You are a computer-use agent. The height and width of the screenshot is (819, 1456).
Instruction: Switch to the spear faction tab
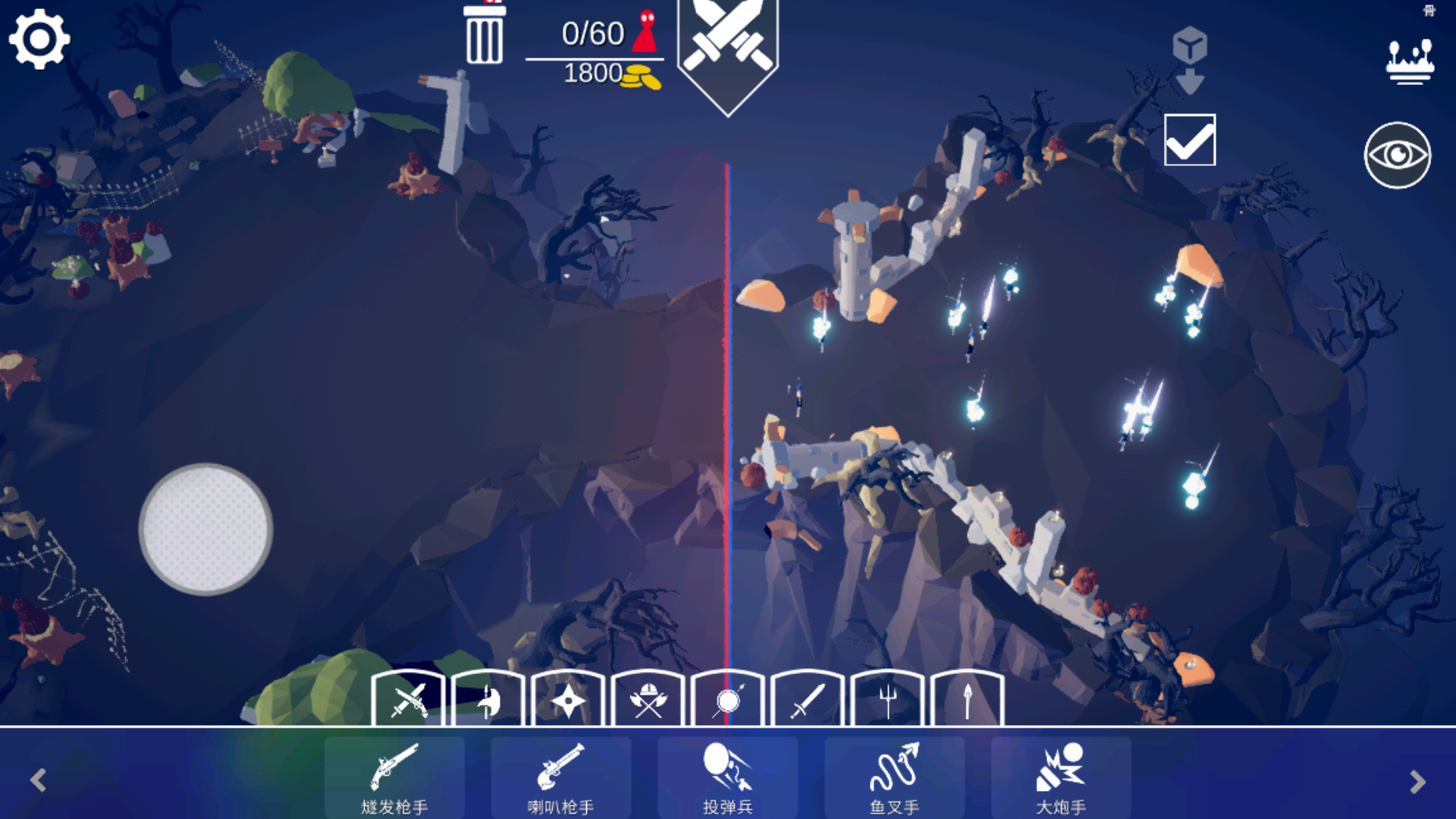[968, 701]
